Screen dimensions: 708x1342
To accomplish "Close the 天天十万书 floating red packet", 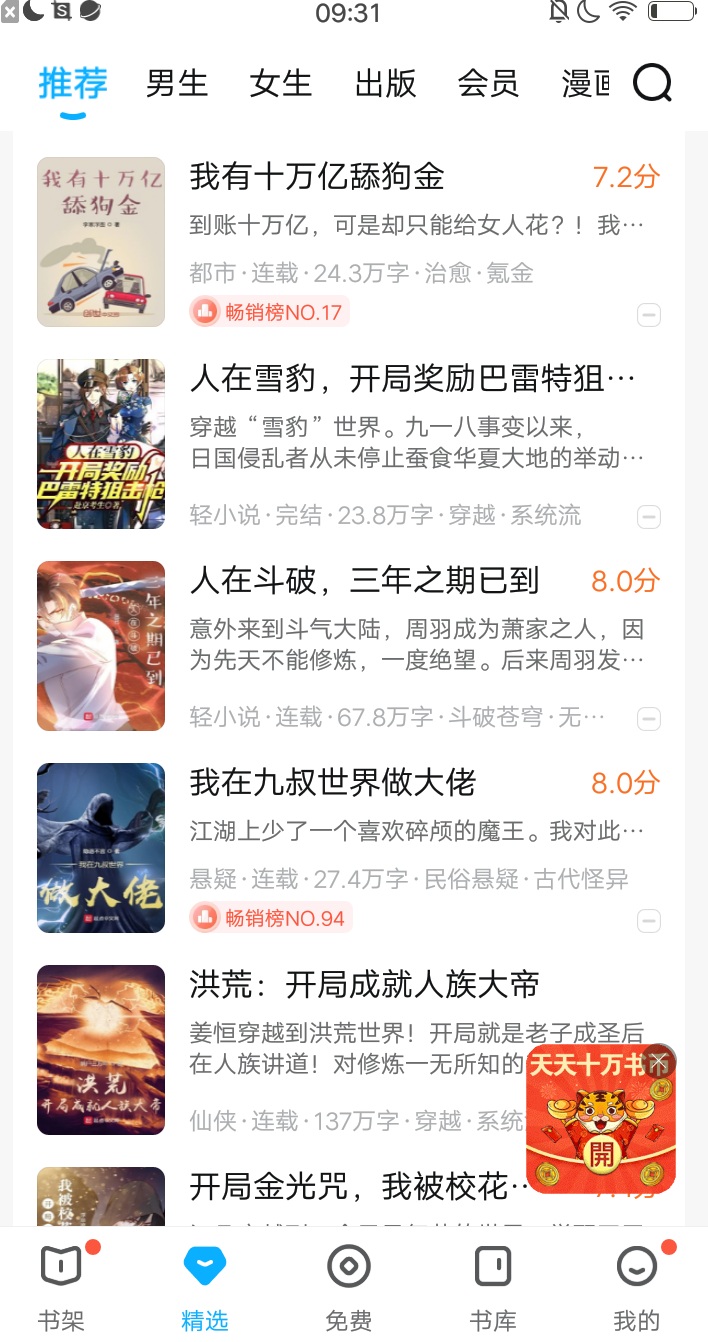I will [x=658, y=1062].
